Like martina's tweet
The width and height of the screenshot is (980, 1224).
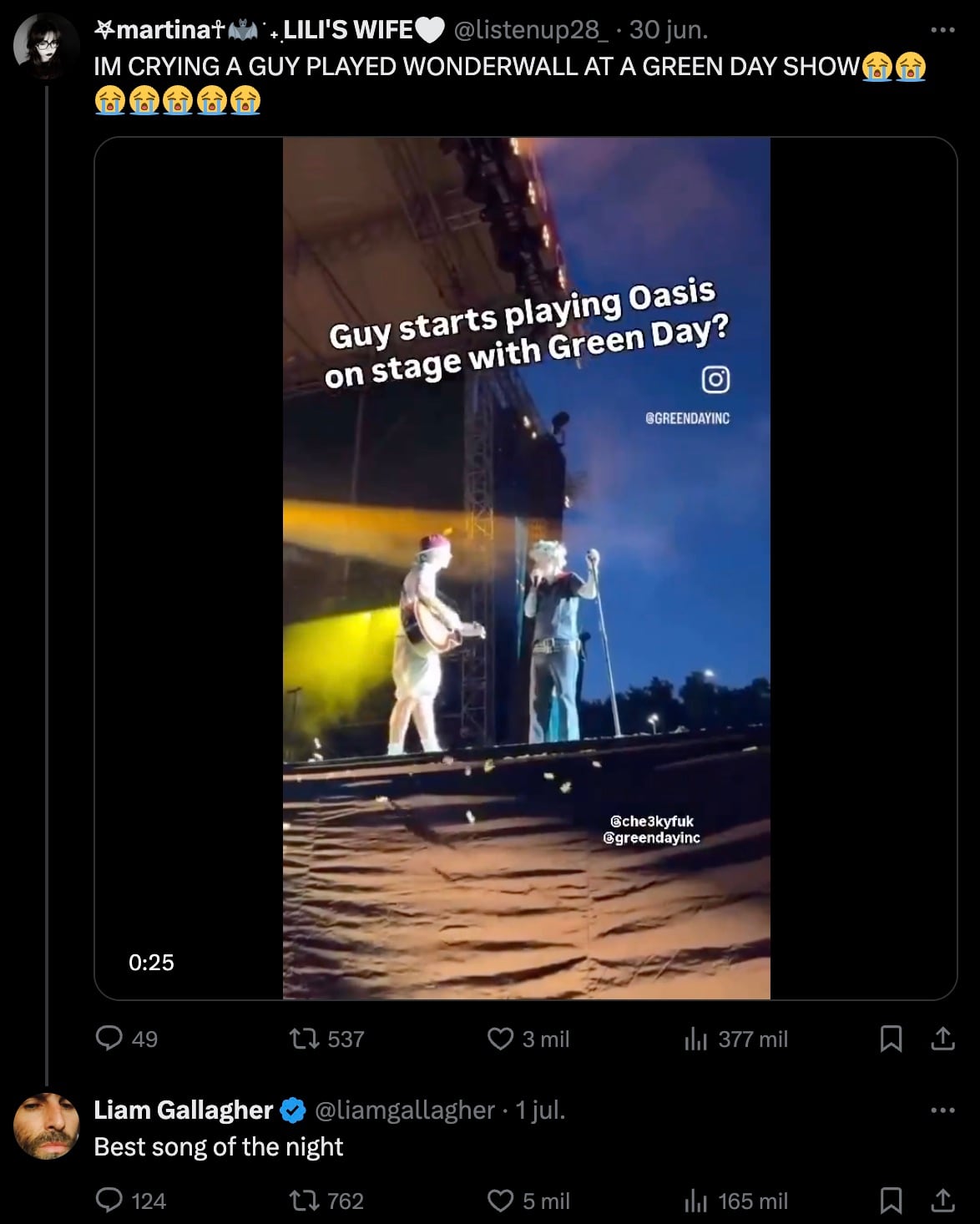click(500, 1039)
